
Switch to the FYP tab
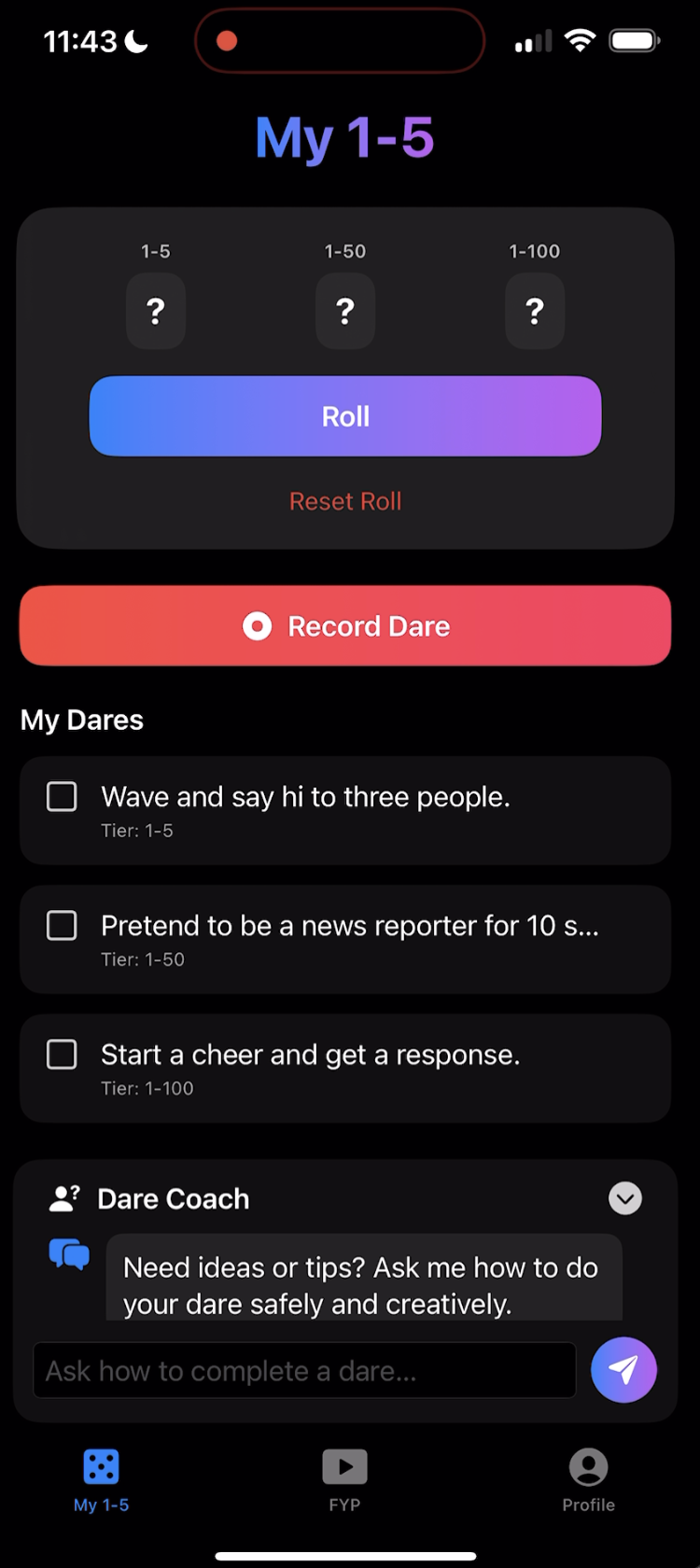[344, 1480]
